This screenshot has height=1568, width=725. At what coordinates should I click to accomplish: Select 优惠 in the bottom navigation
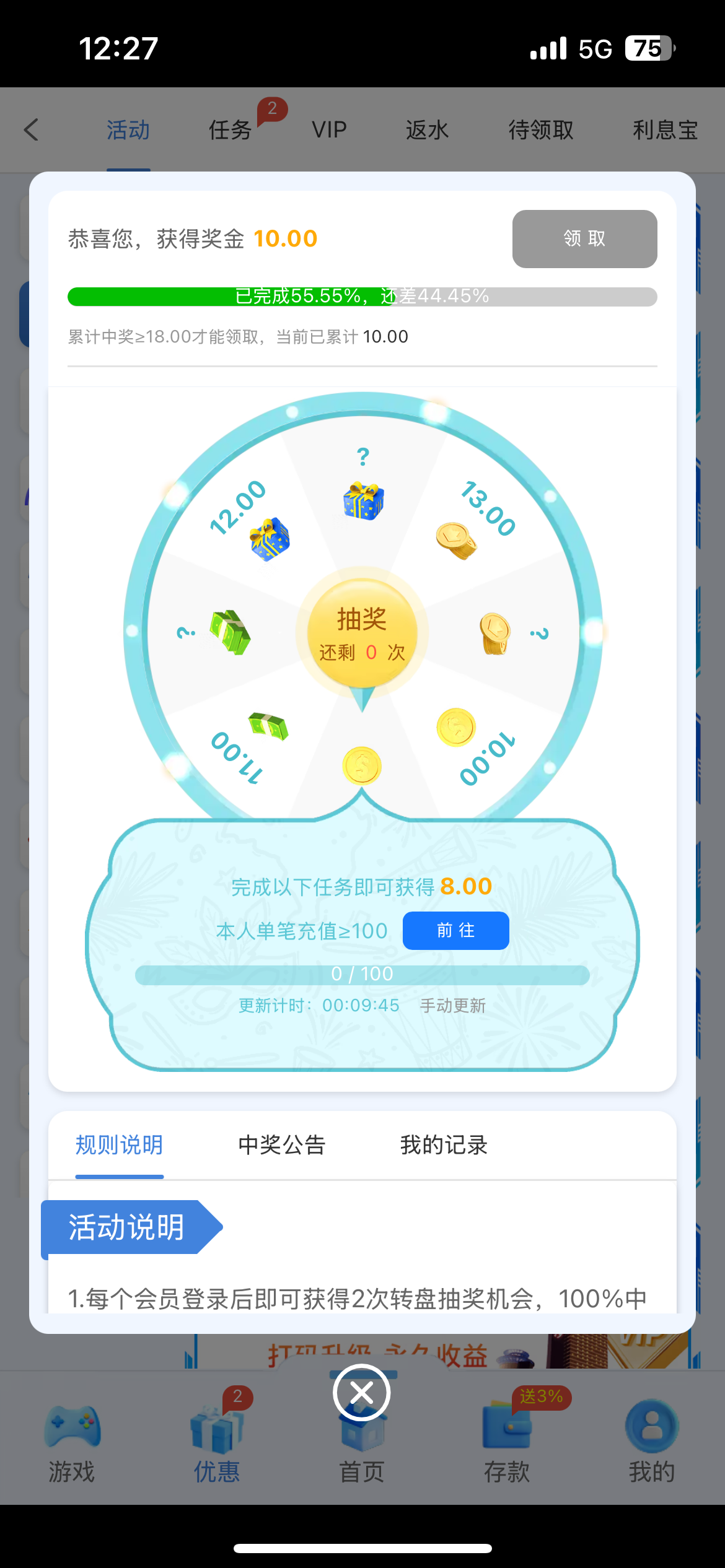[217, 1443]
